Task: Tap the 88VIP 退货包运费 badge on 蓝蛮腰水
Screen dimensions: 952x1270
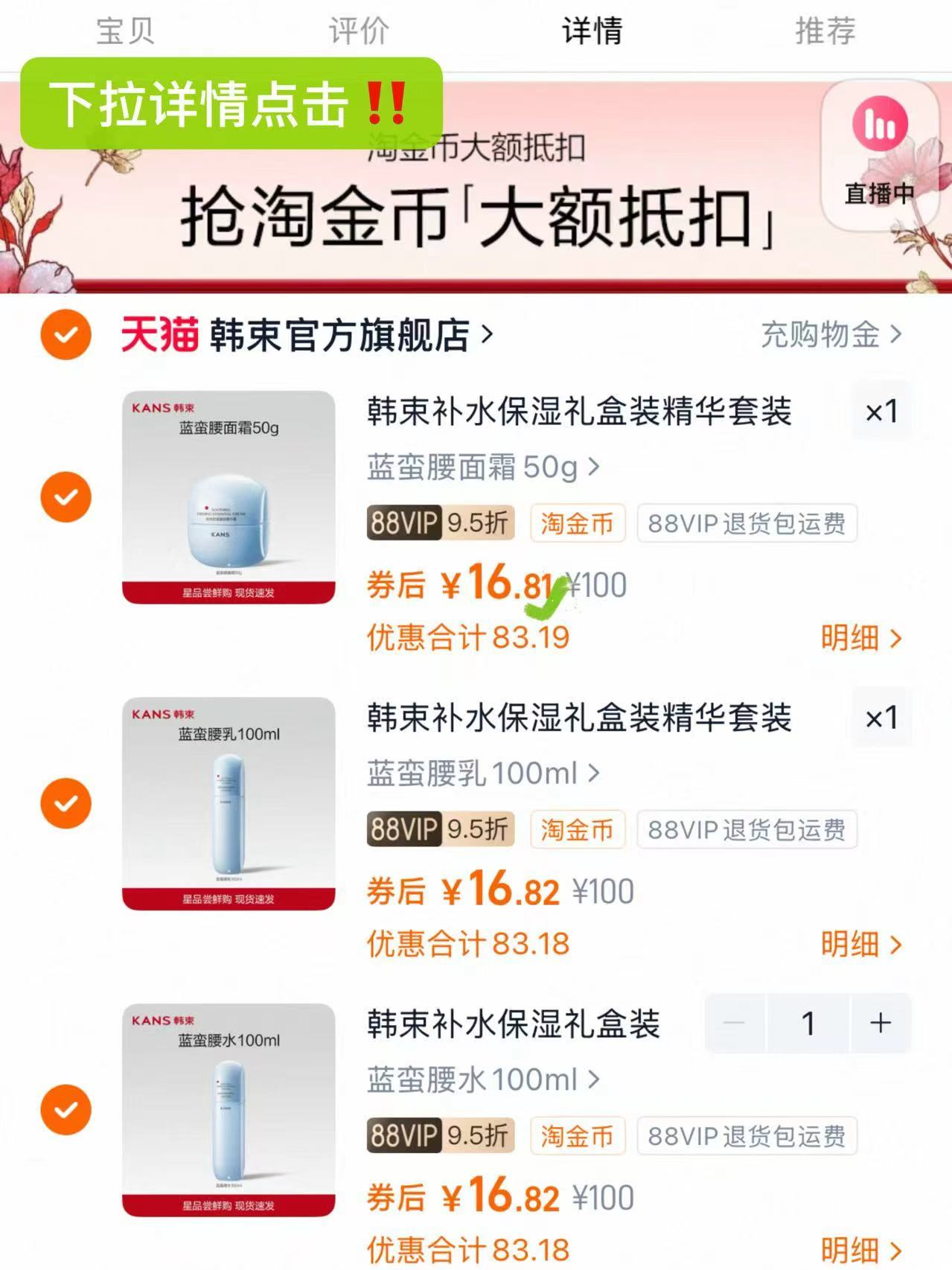Action: 746,1137
